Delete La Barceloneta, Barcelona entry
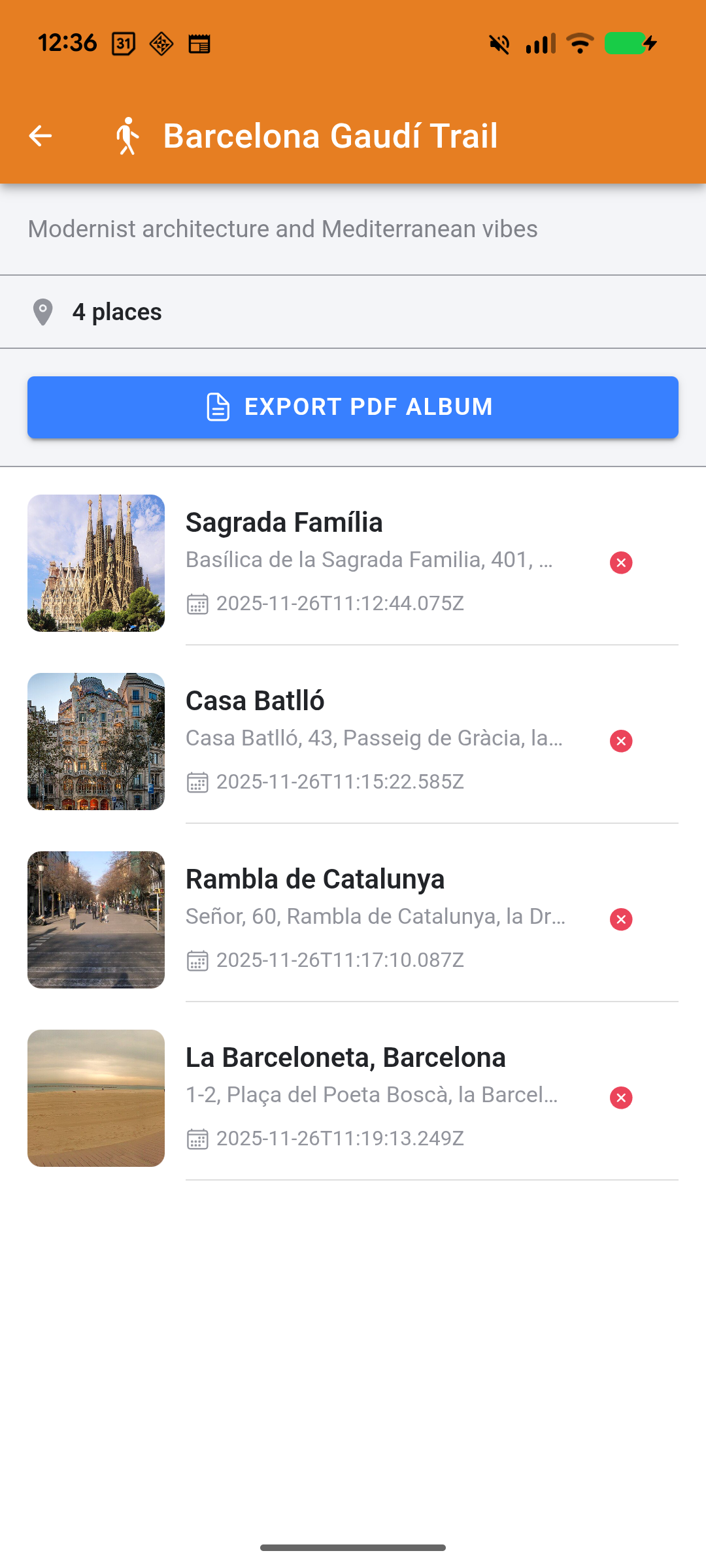This screenshot has width=706, height=1568. tap(620, 1098)
